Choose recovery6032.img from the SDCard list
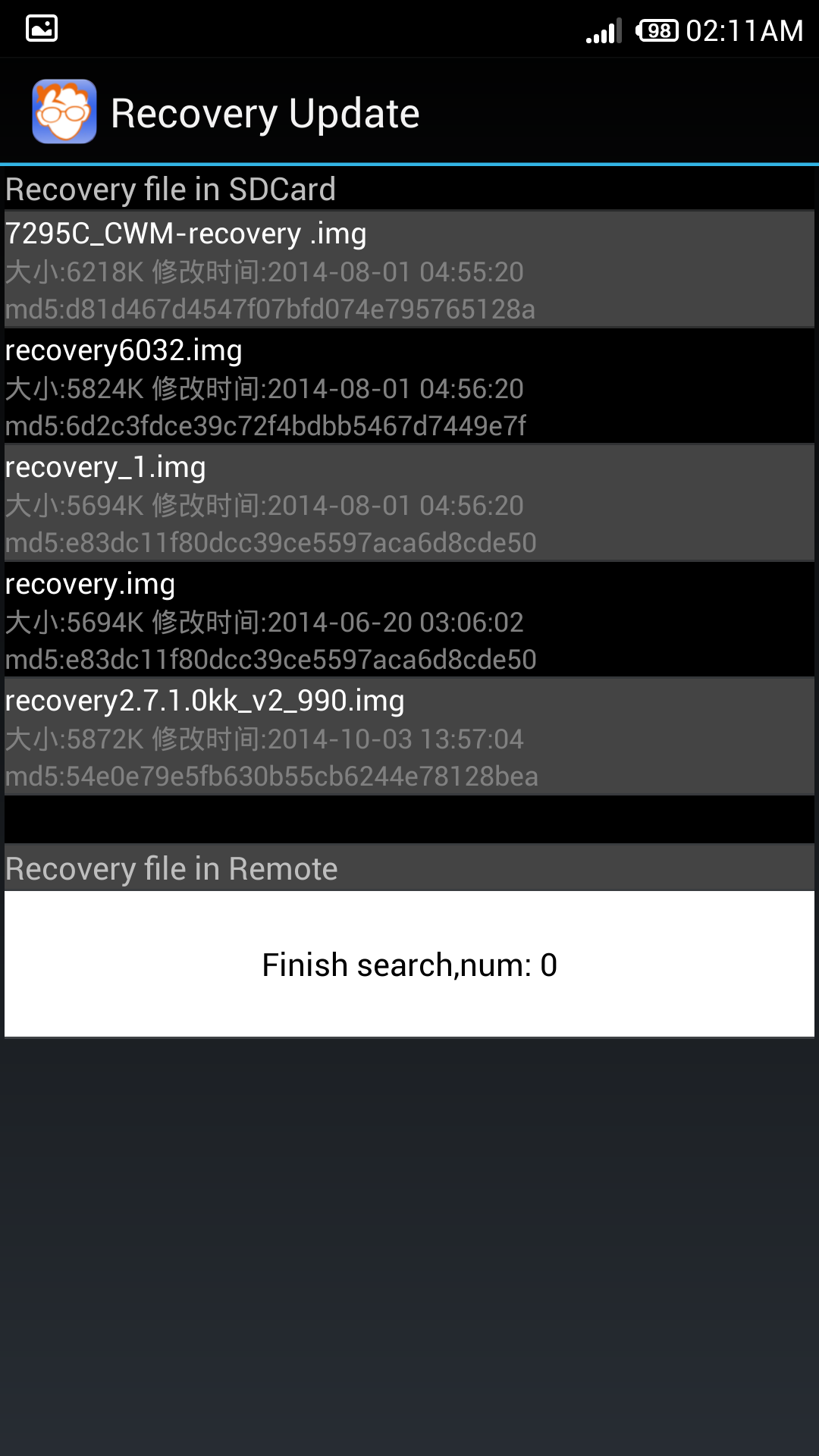819x1456 pixels. (409, 387)
